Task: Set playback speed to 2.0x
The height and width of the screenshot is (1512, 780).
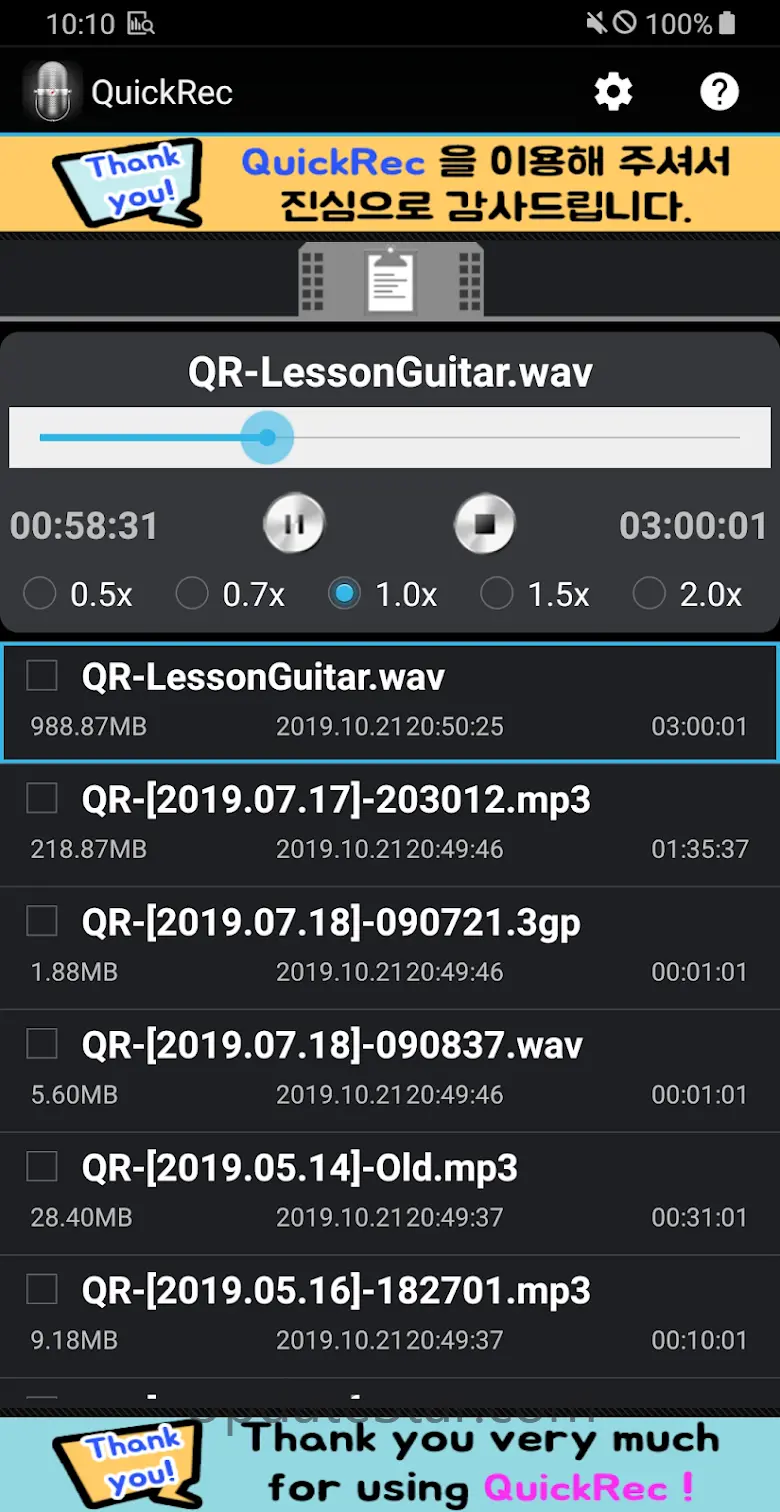Action: (689, 595)
